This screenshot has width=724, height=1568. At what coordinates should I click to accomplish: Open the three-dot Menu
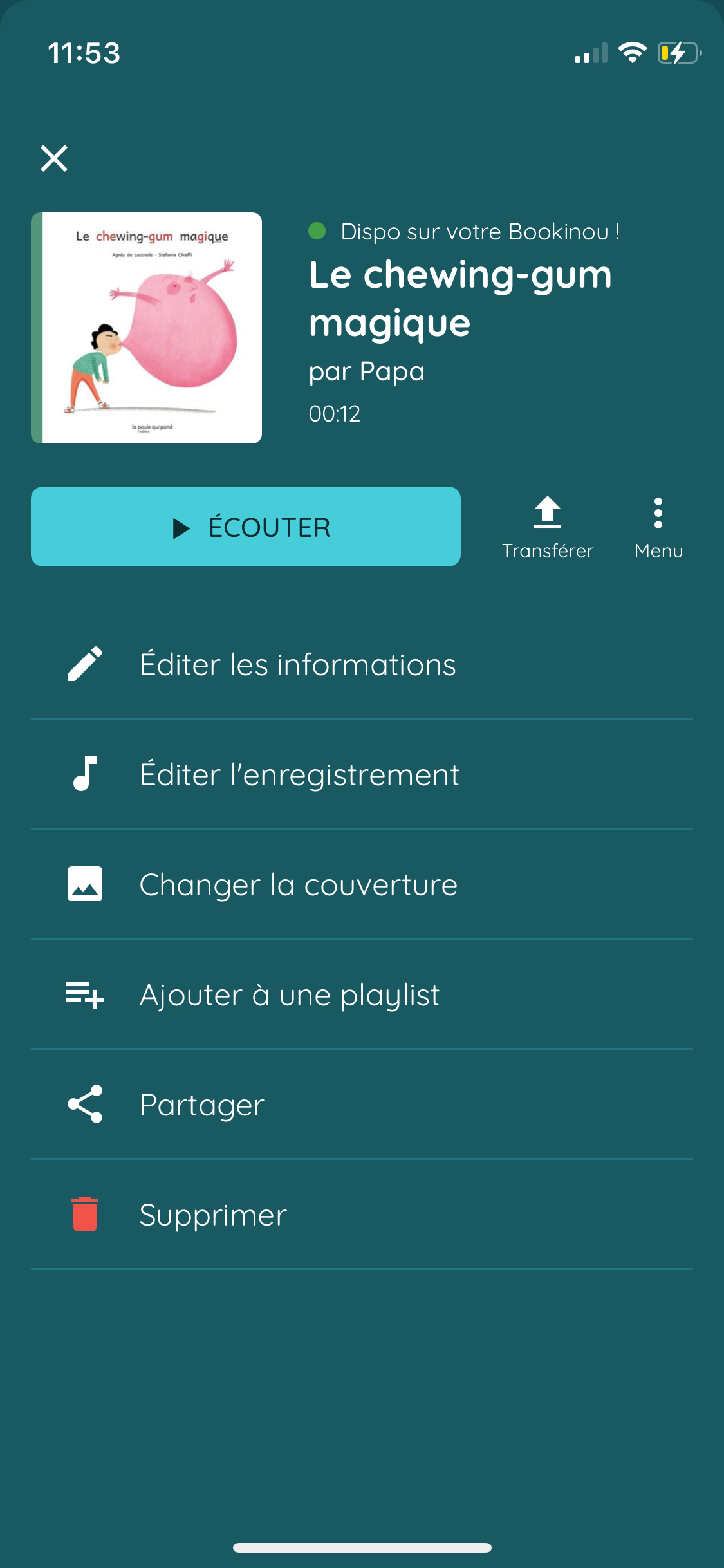pyautogui.click(x=658, y=528)
